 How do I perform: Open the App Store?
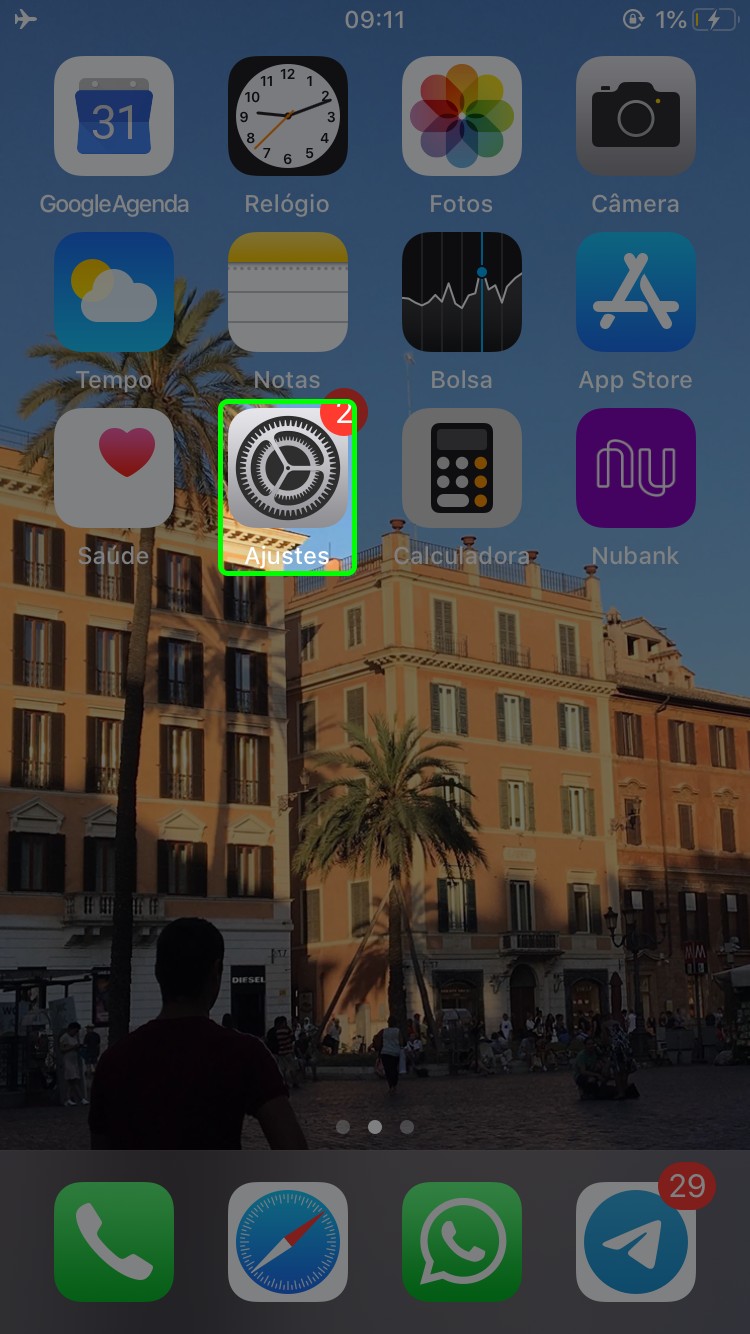point(636,292)
